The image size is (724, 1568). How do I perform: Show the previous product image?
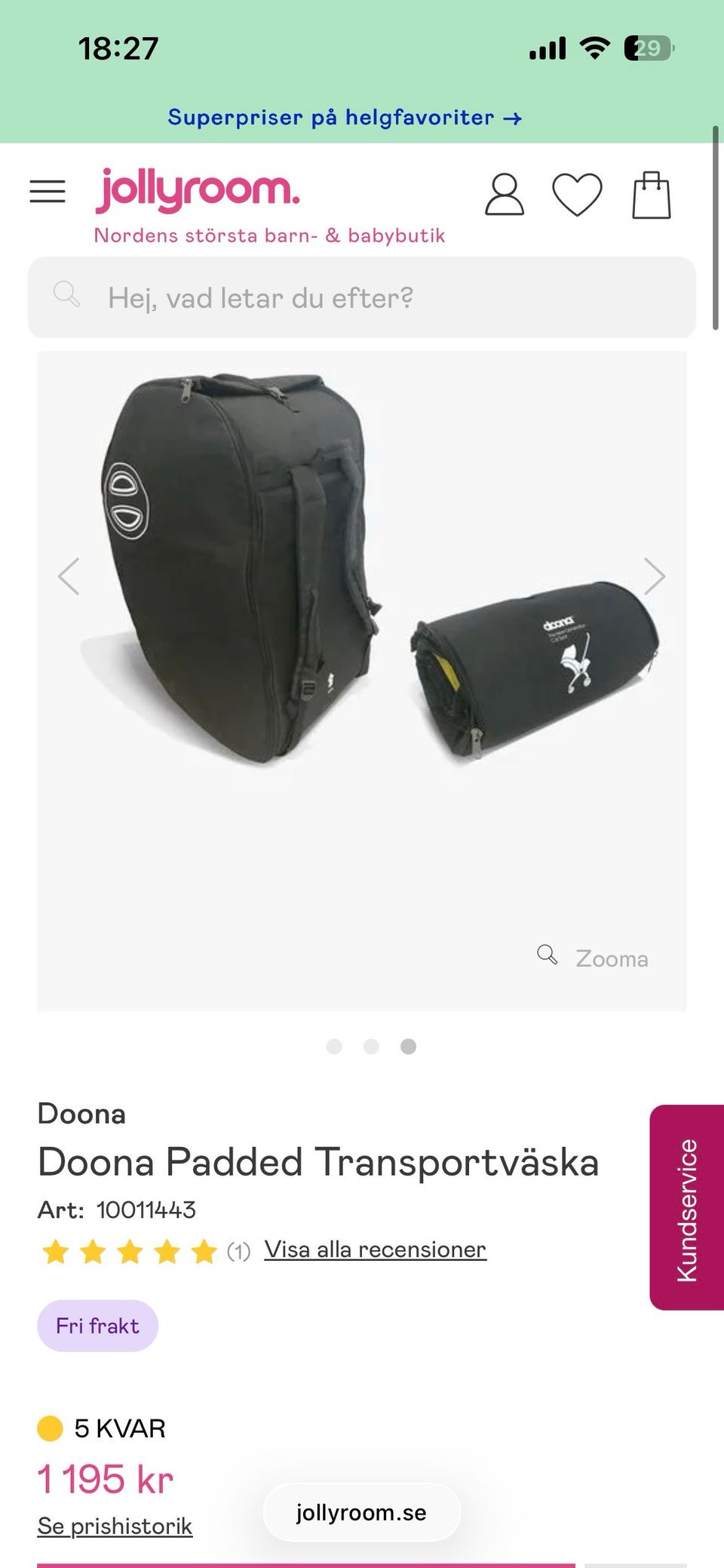69,576
